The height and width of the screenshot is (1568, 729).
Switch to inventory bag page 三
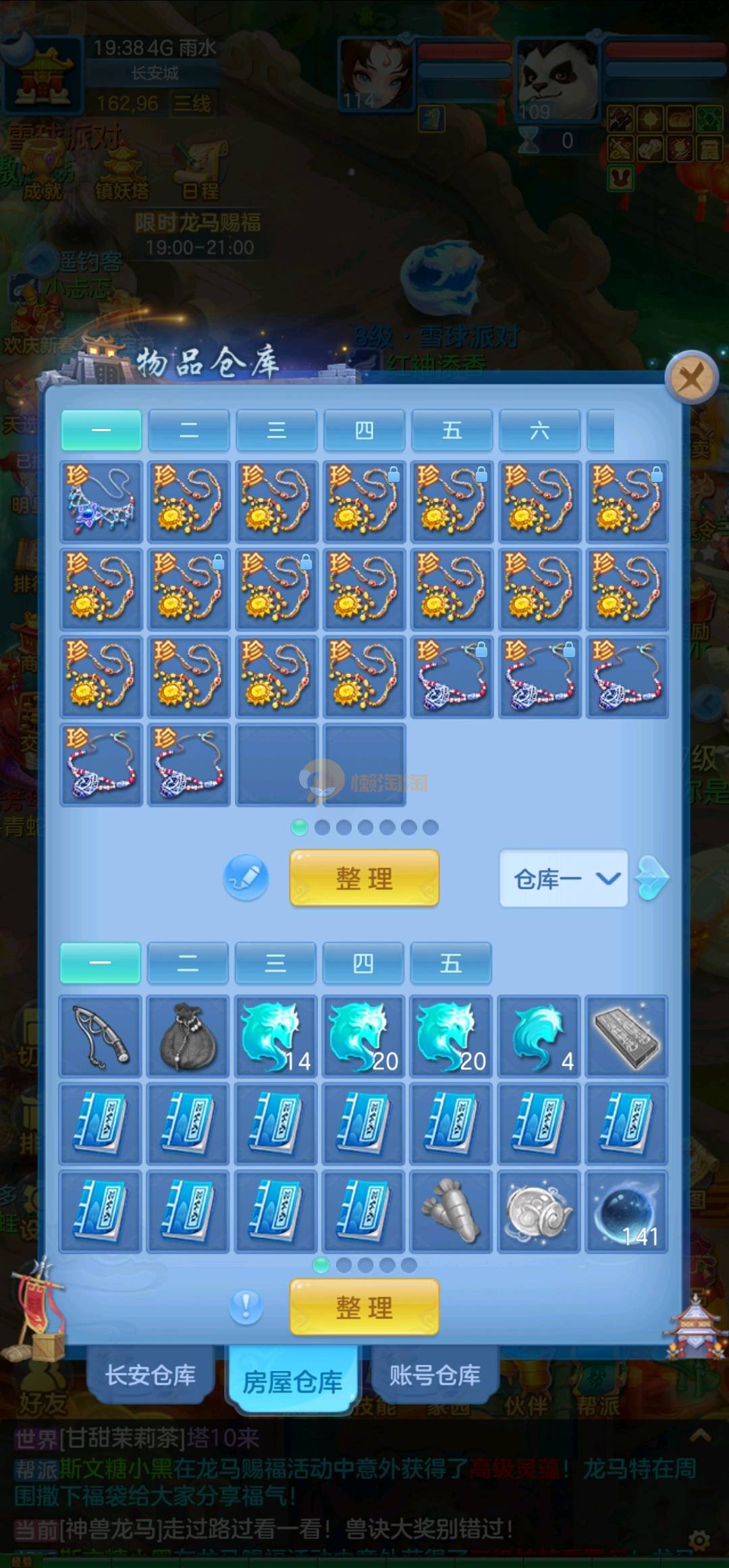coord(275,963)
